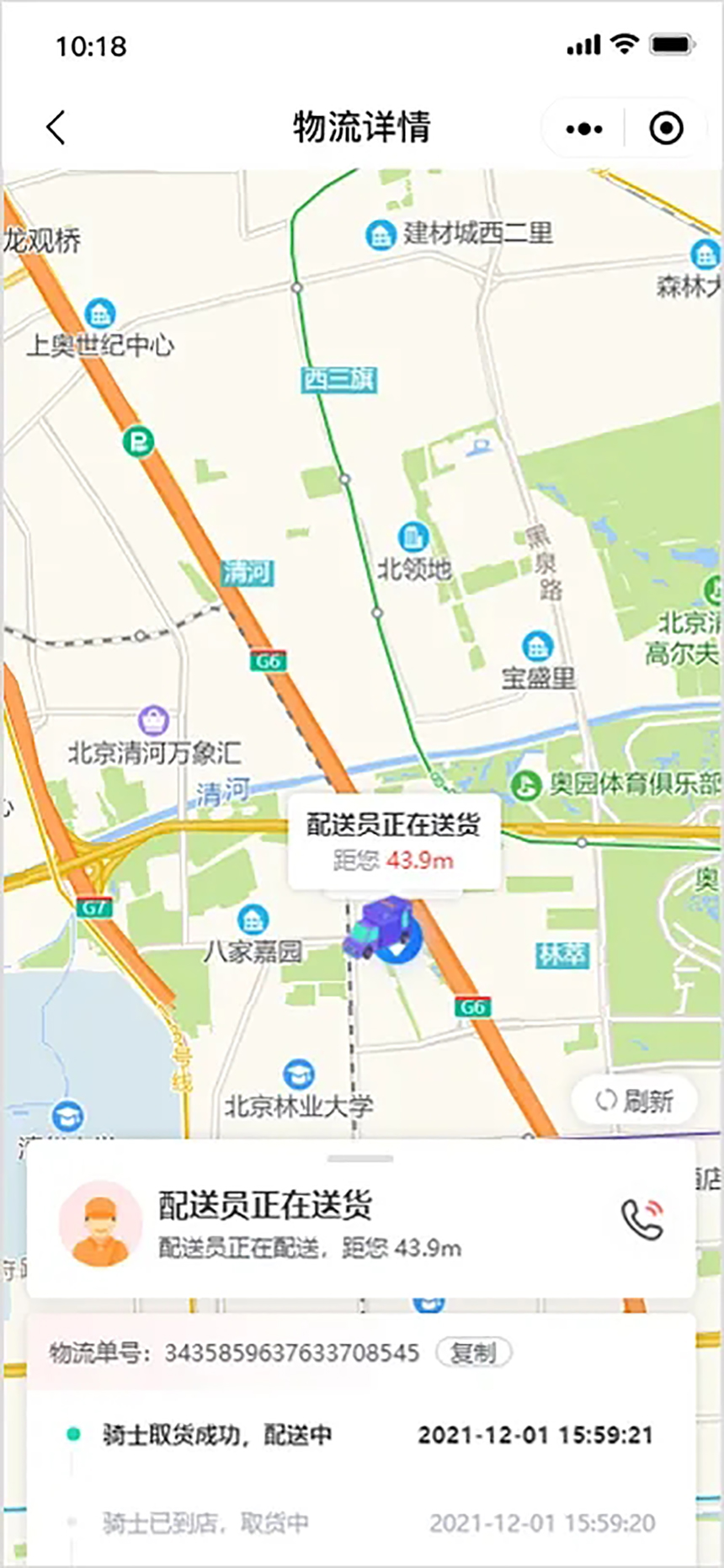
Task: Call the courier with the phone icon
Action: pos(642,1219)
